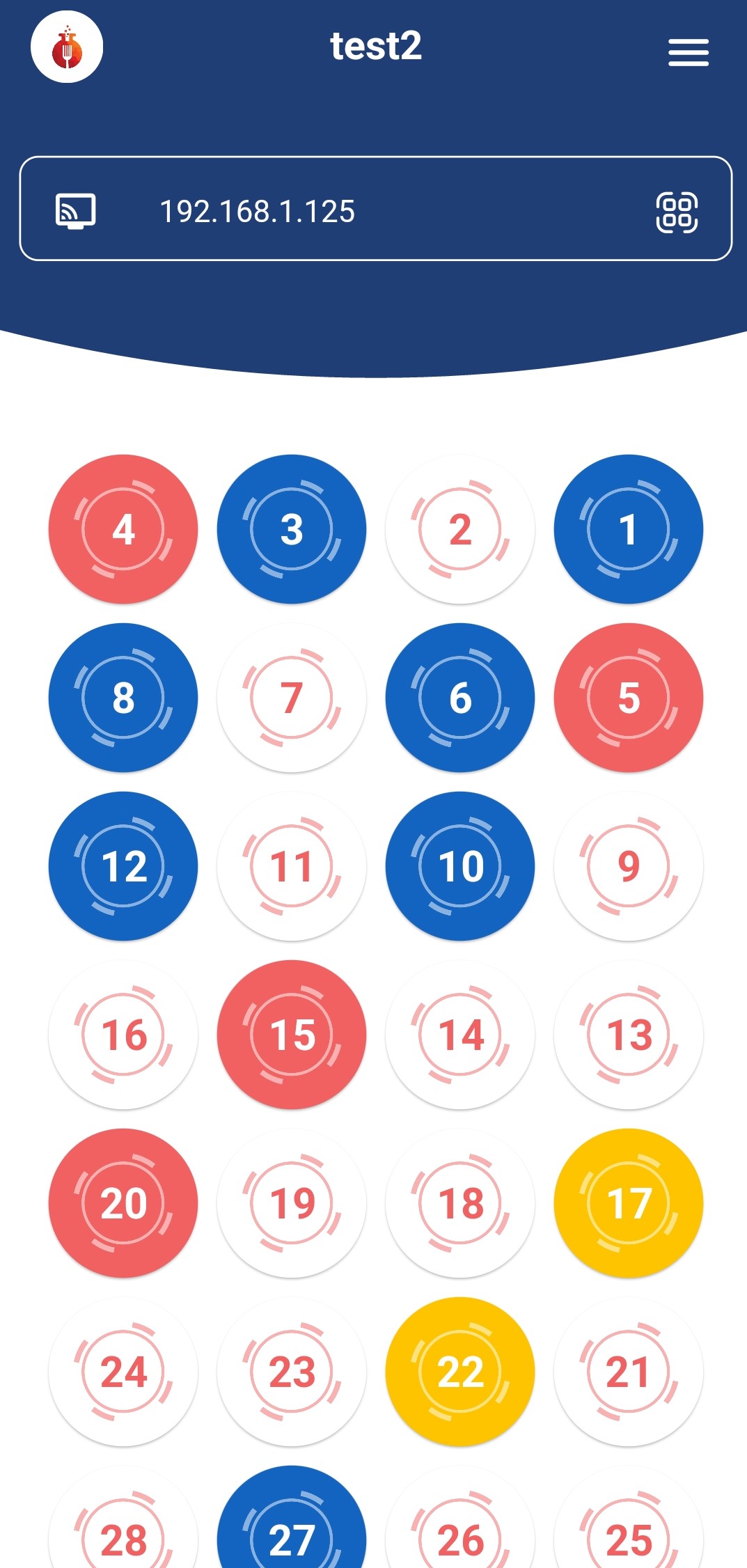
Task: Open the blue table number 10
Action: [x=460, y=866]
